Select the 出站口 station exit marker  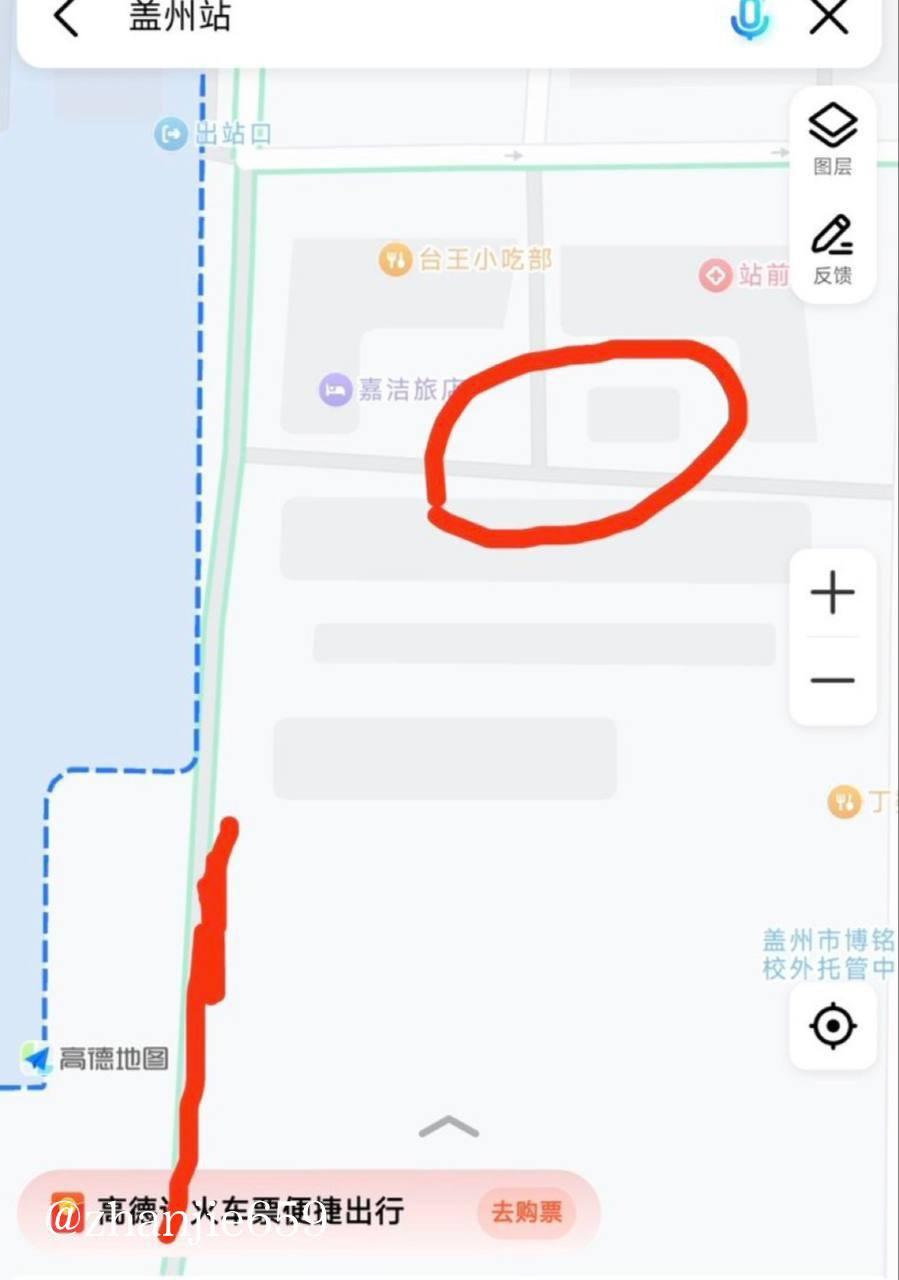coord(169,131)
